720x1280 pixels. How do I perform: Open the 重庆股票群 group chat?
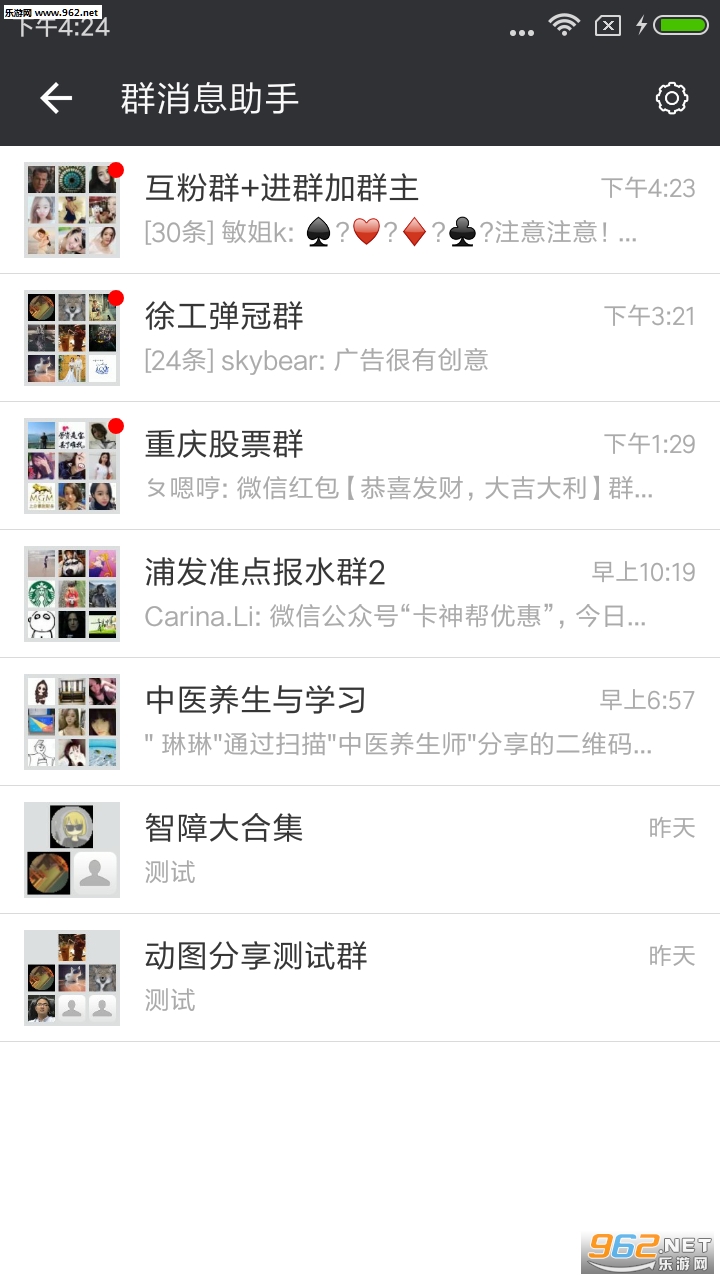(360, 466)
